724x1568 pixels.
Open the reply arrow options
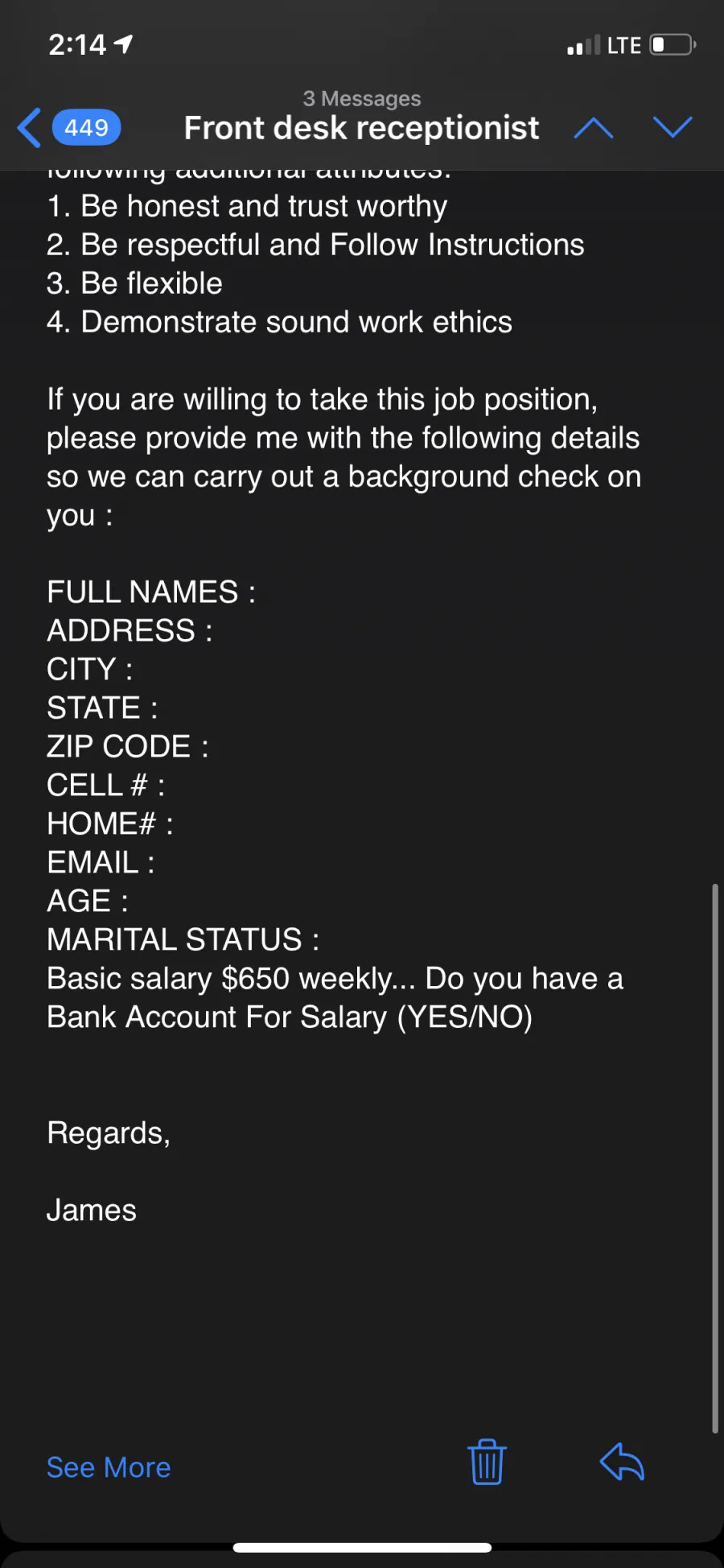tap(622, 1462)
